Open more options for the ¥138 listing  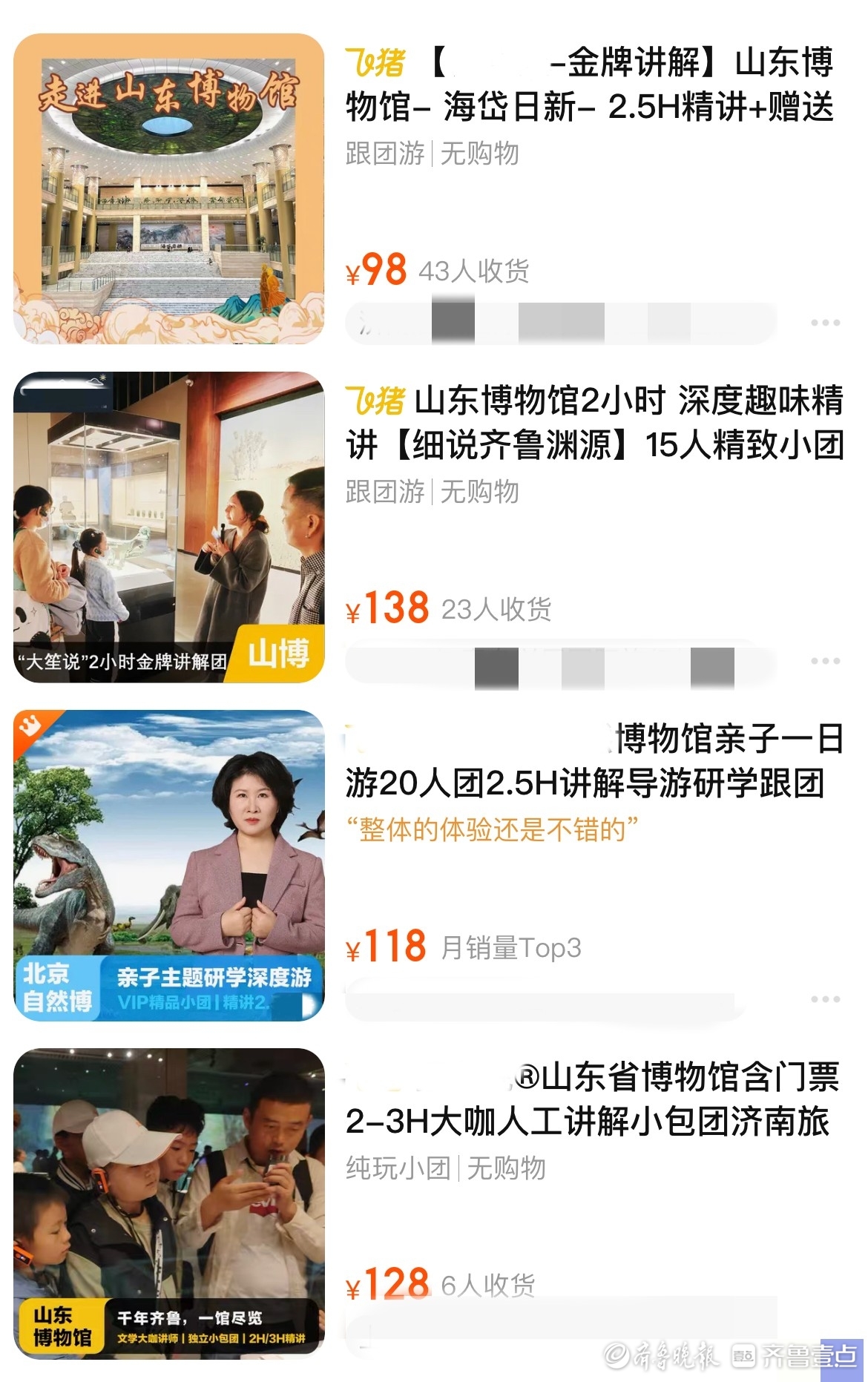click(825, 661)
